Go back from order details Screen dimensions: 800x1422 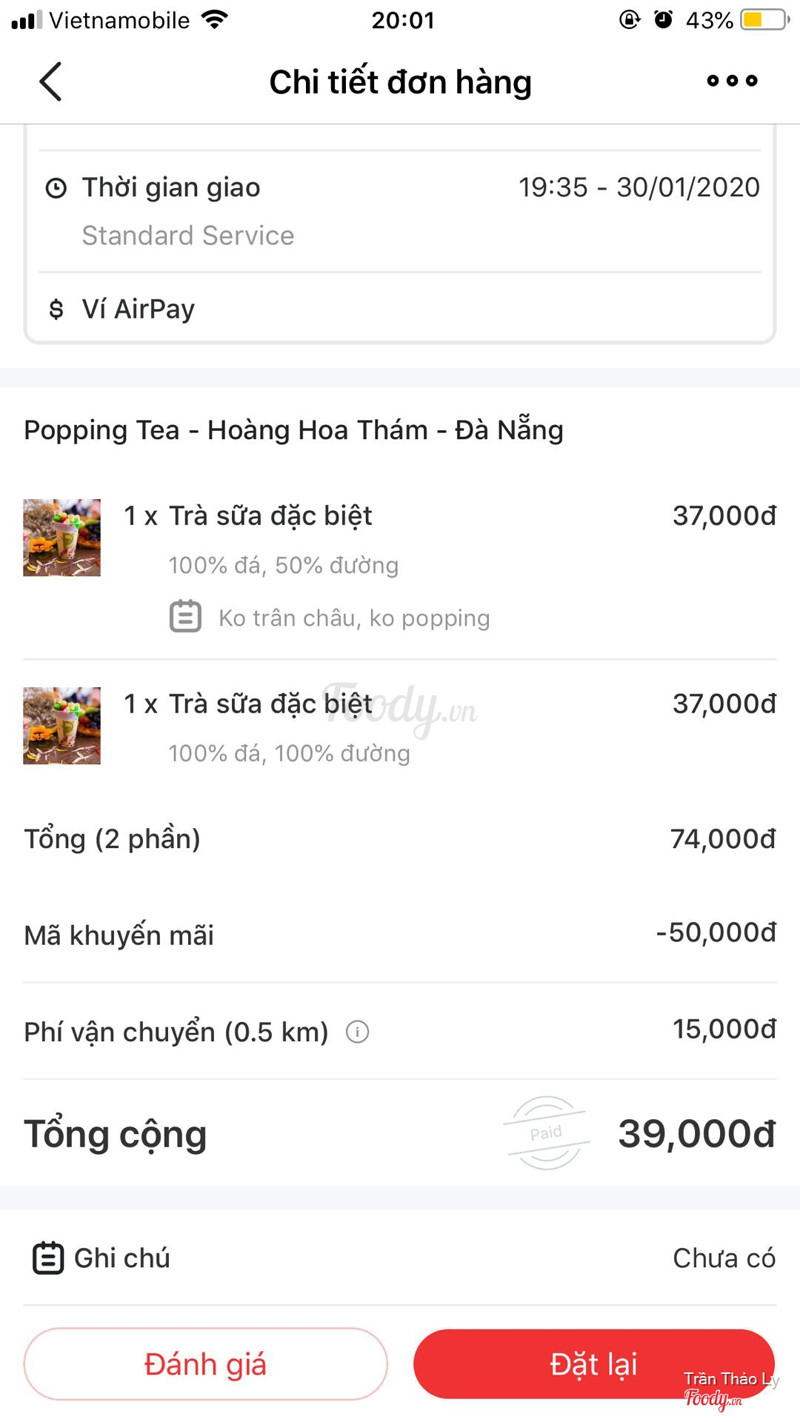point(51,81)
